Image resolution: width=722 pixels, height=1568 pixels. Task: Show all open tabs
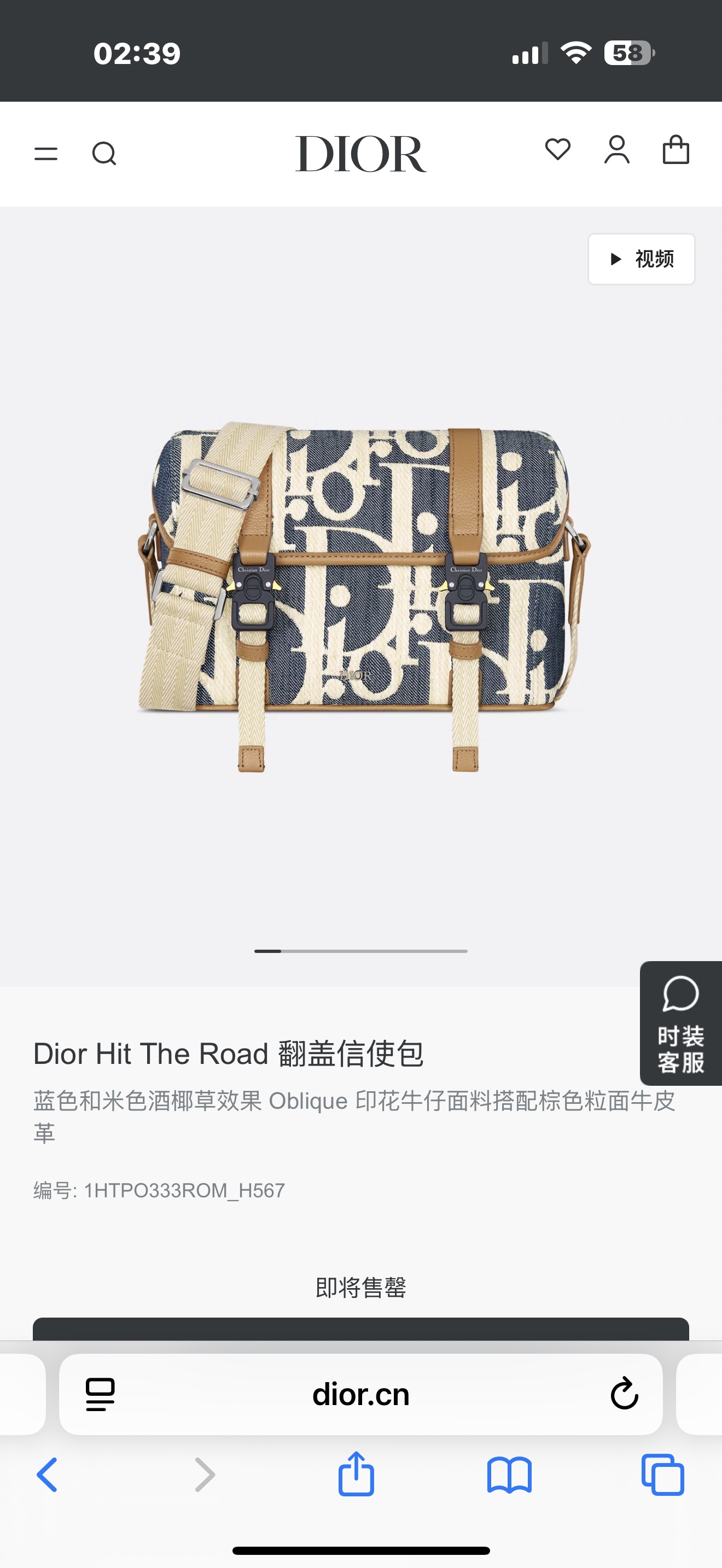click(x=662, y=1475)
